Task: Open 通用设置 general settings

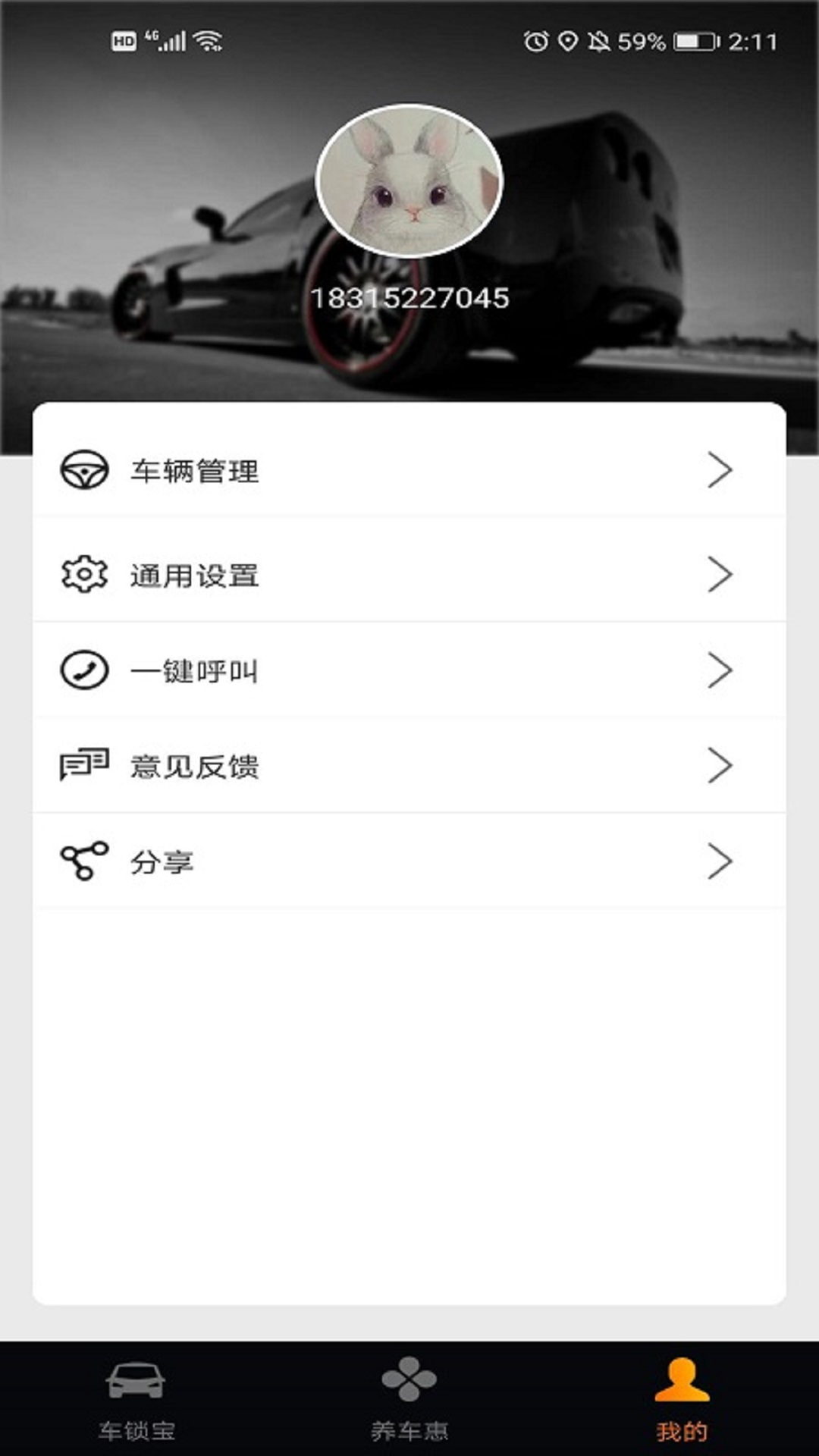Action: point(409,574)
